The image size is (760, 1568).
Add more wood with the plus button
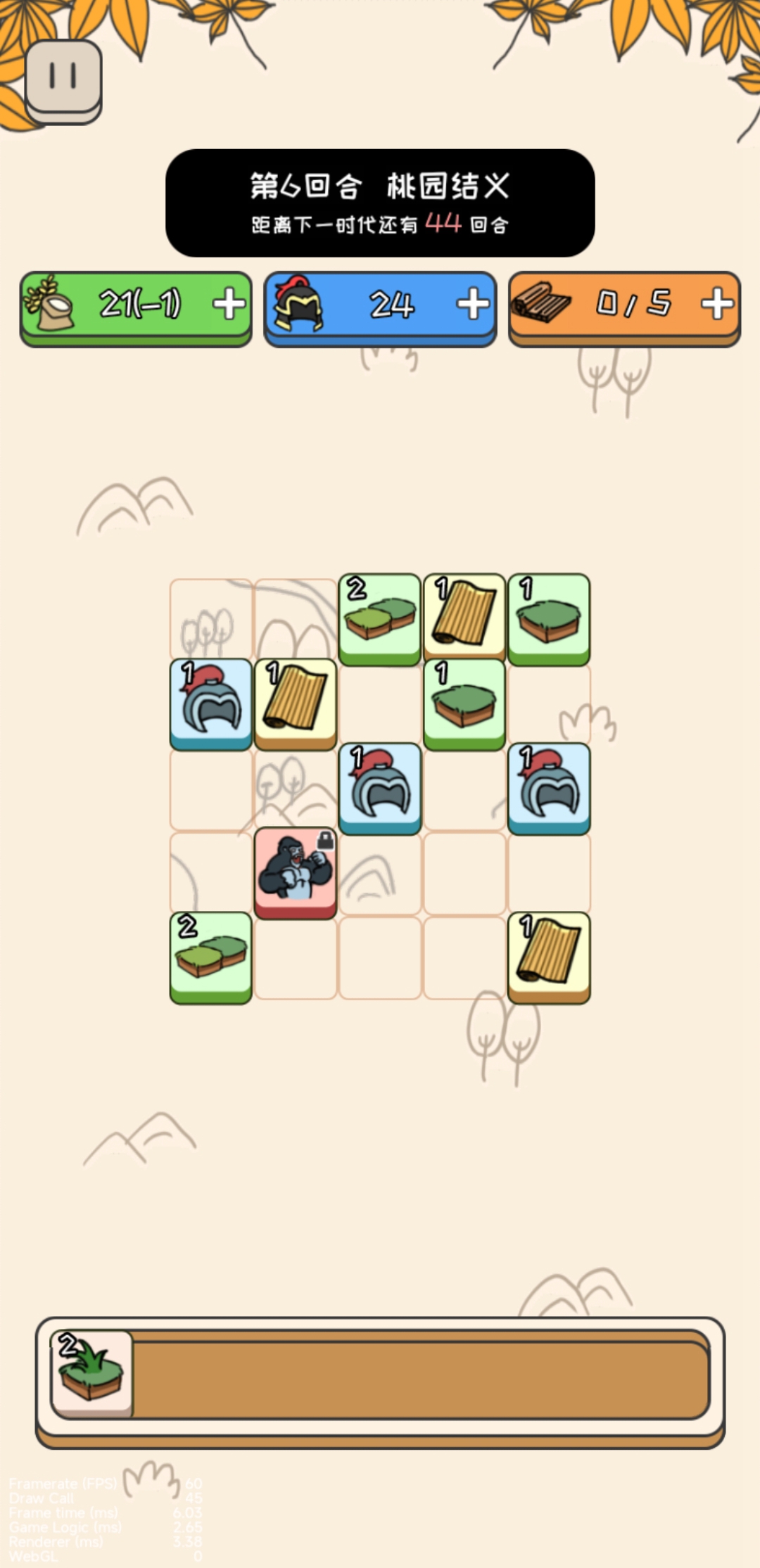[x=716, y=305]
